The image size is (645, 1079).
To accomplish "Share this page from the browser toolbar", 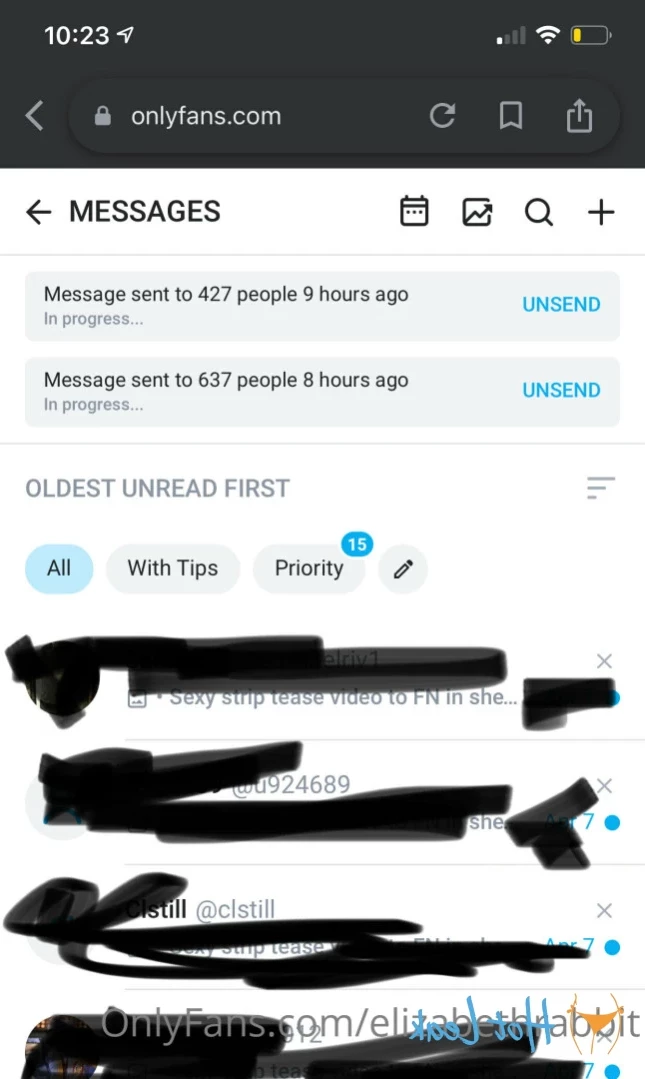I will (579, 116).
